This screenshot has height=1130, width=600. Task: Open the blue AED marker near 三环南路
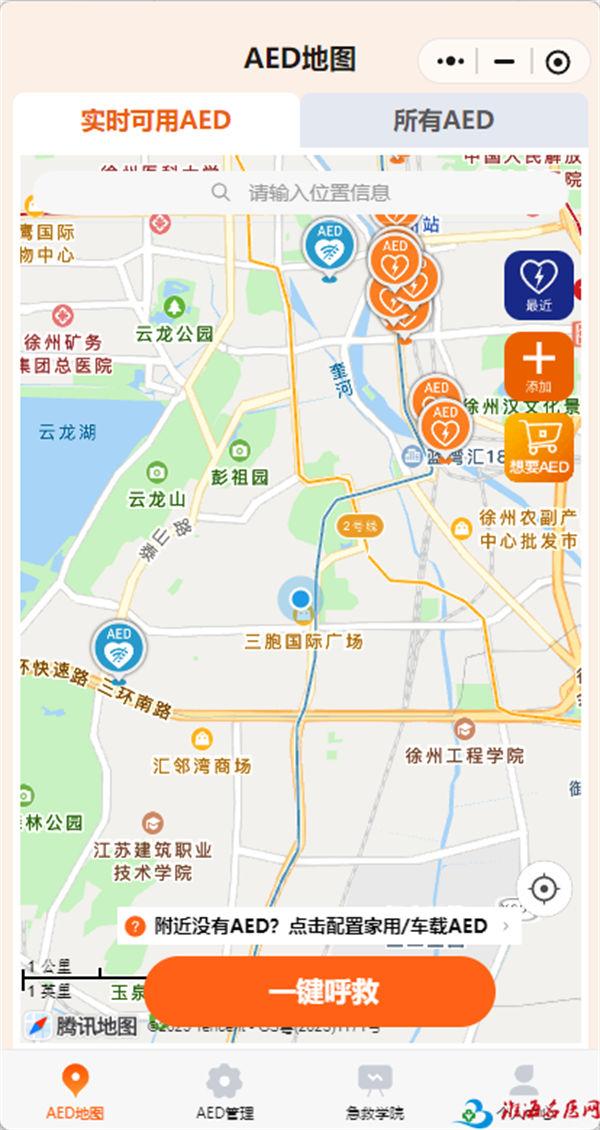pos(118,651)
